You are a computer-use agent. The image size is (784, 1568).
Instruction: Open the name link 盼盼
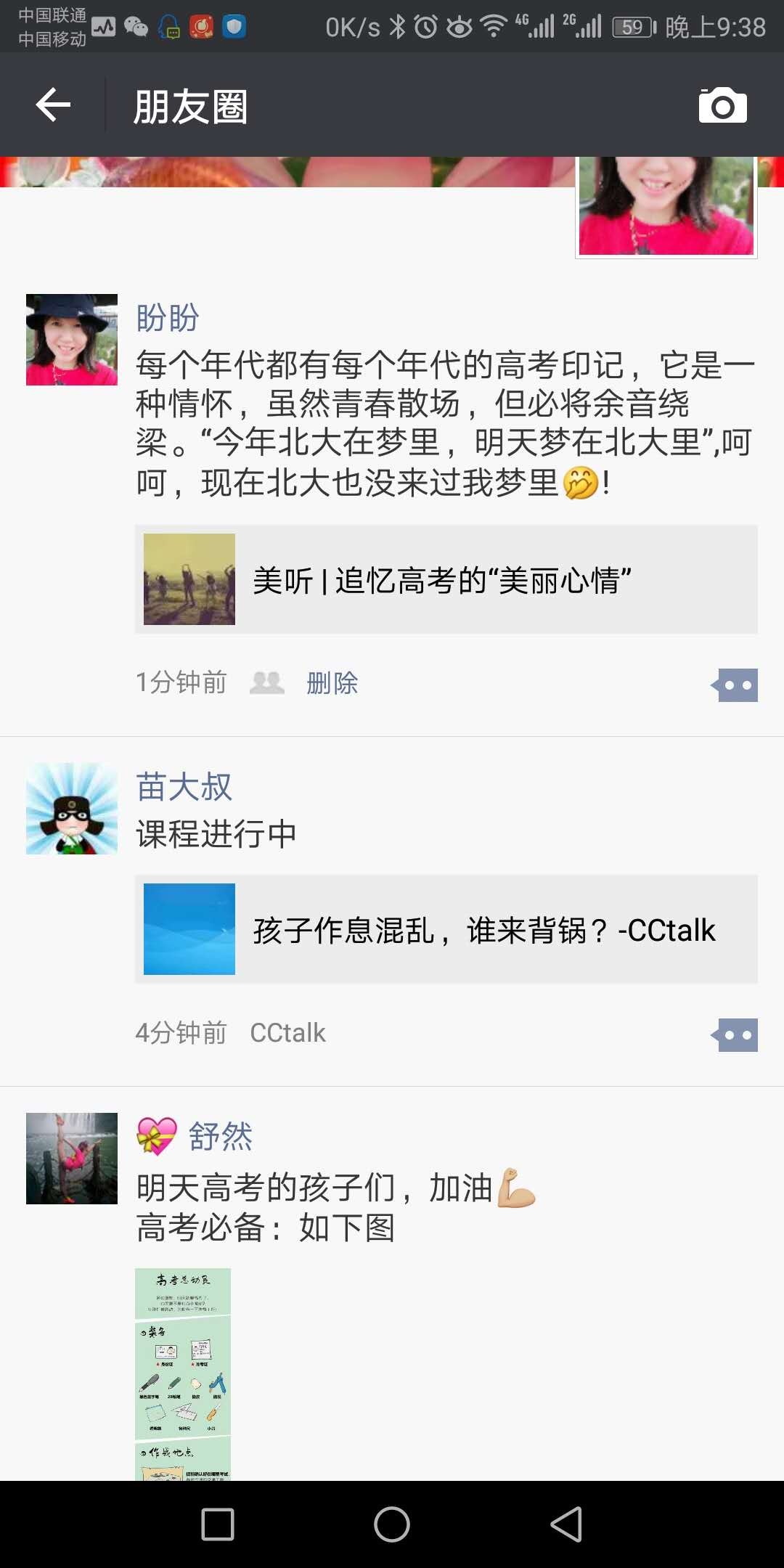168,318
